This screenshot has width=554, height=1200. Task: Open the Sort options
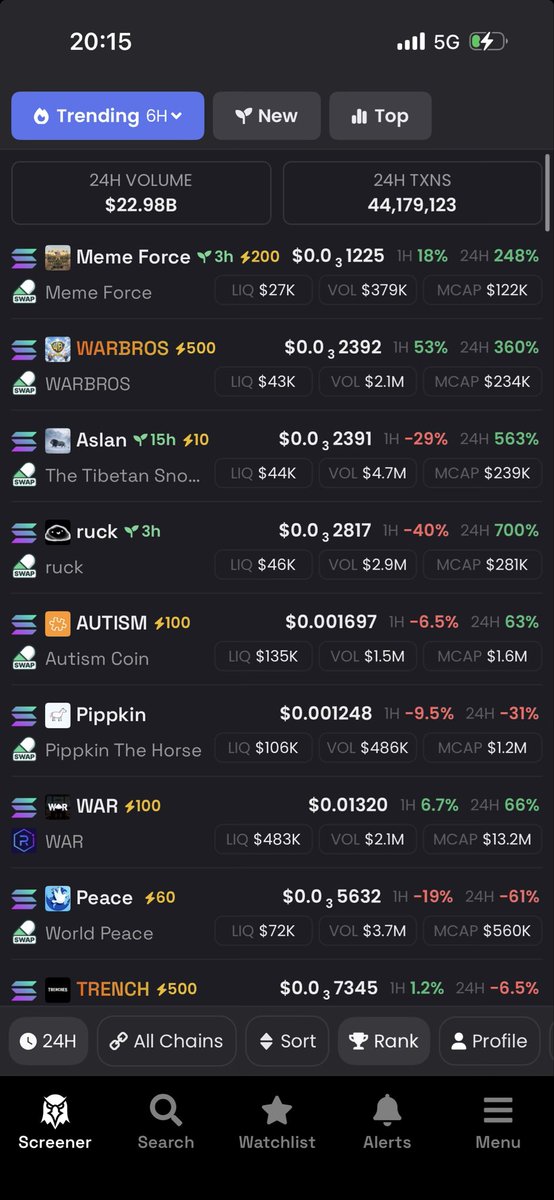coord(287,1041)
